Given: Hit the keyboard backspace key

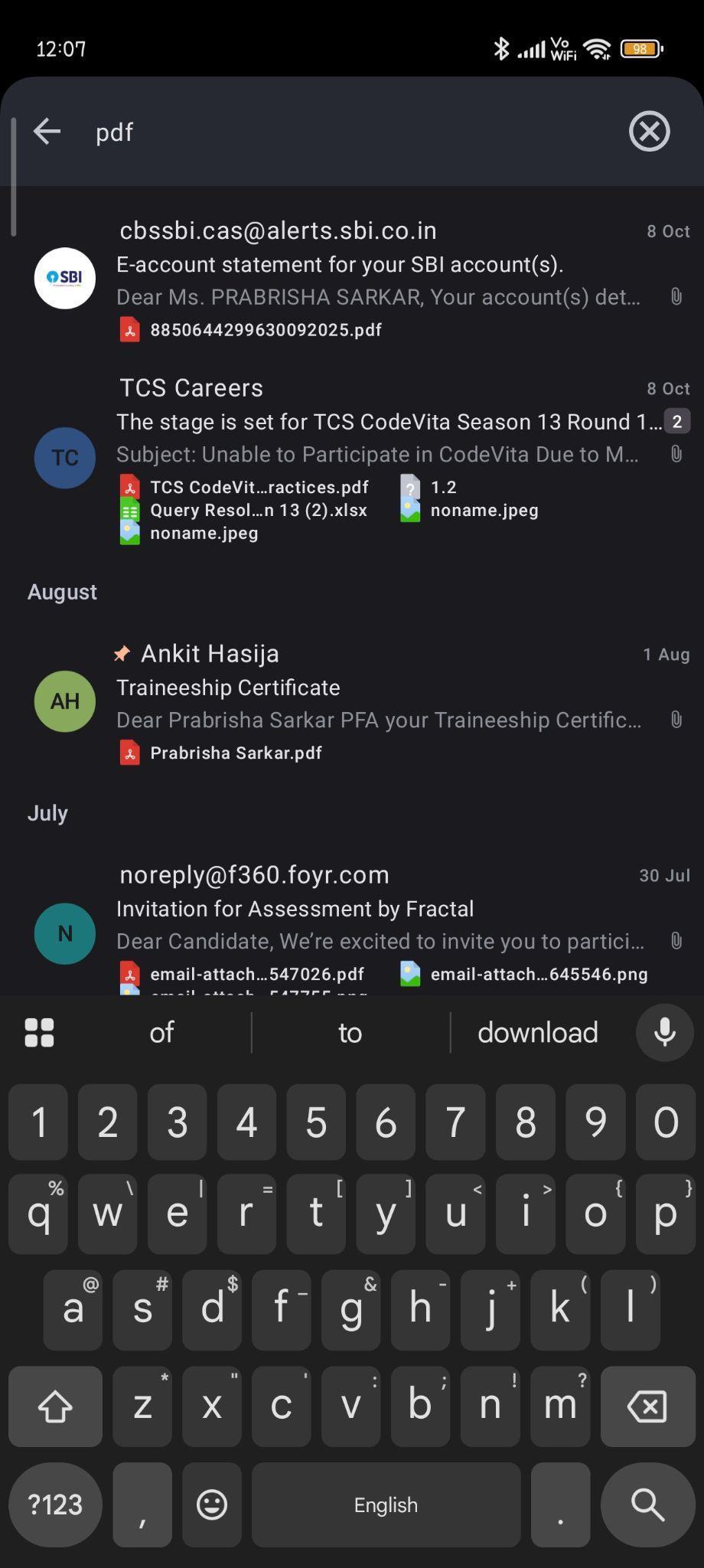Looking at the screenshot, I should click(647, 1406).
